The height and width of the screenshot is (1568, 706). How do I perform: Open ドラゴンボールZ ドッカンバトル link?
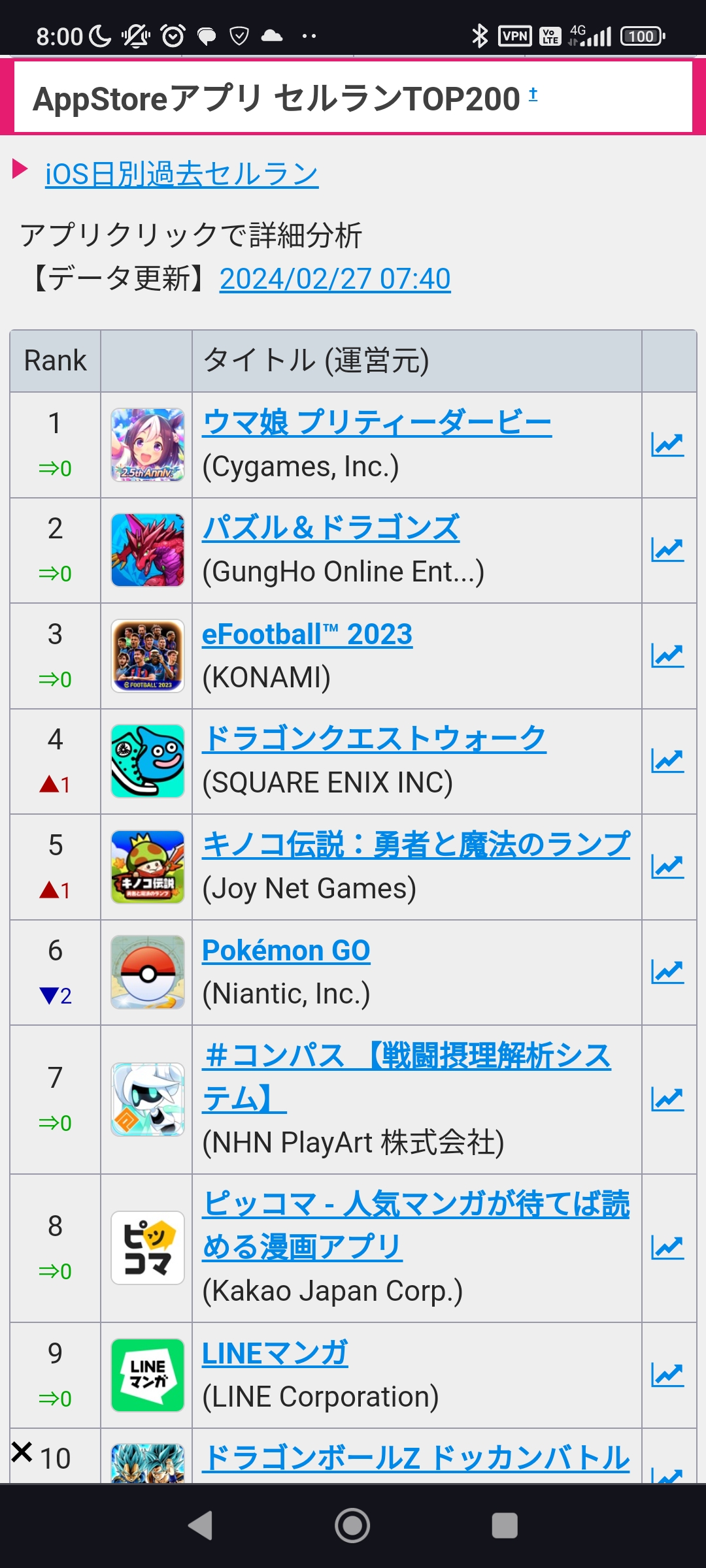[416, 1458]
